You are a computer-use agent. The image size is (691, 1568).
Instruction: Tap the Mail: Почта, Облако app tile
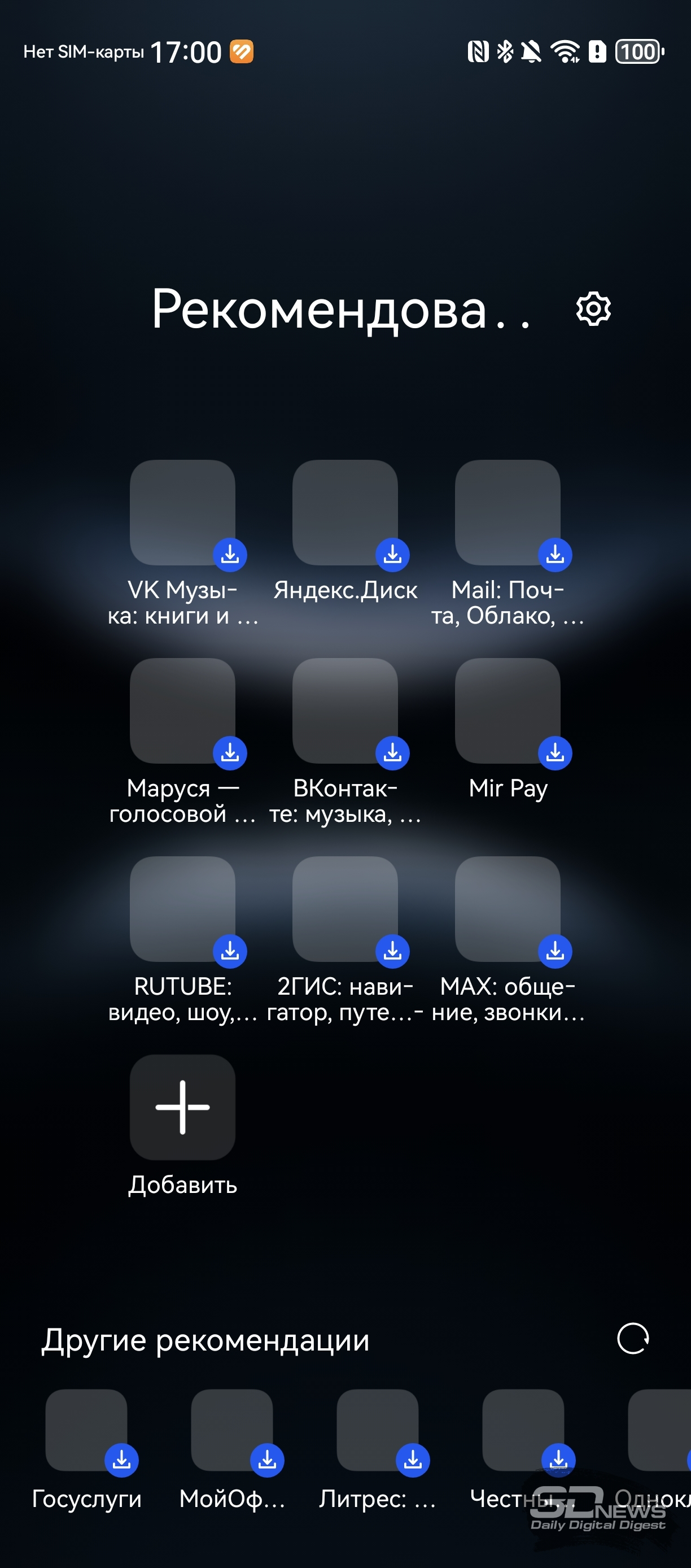point(508,512)
